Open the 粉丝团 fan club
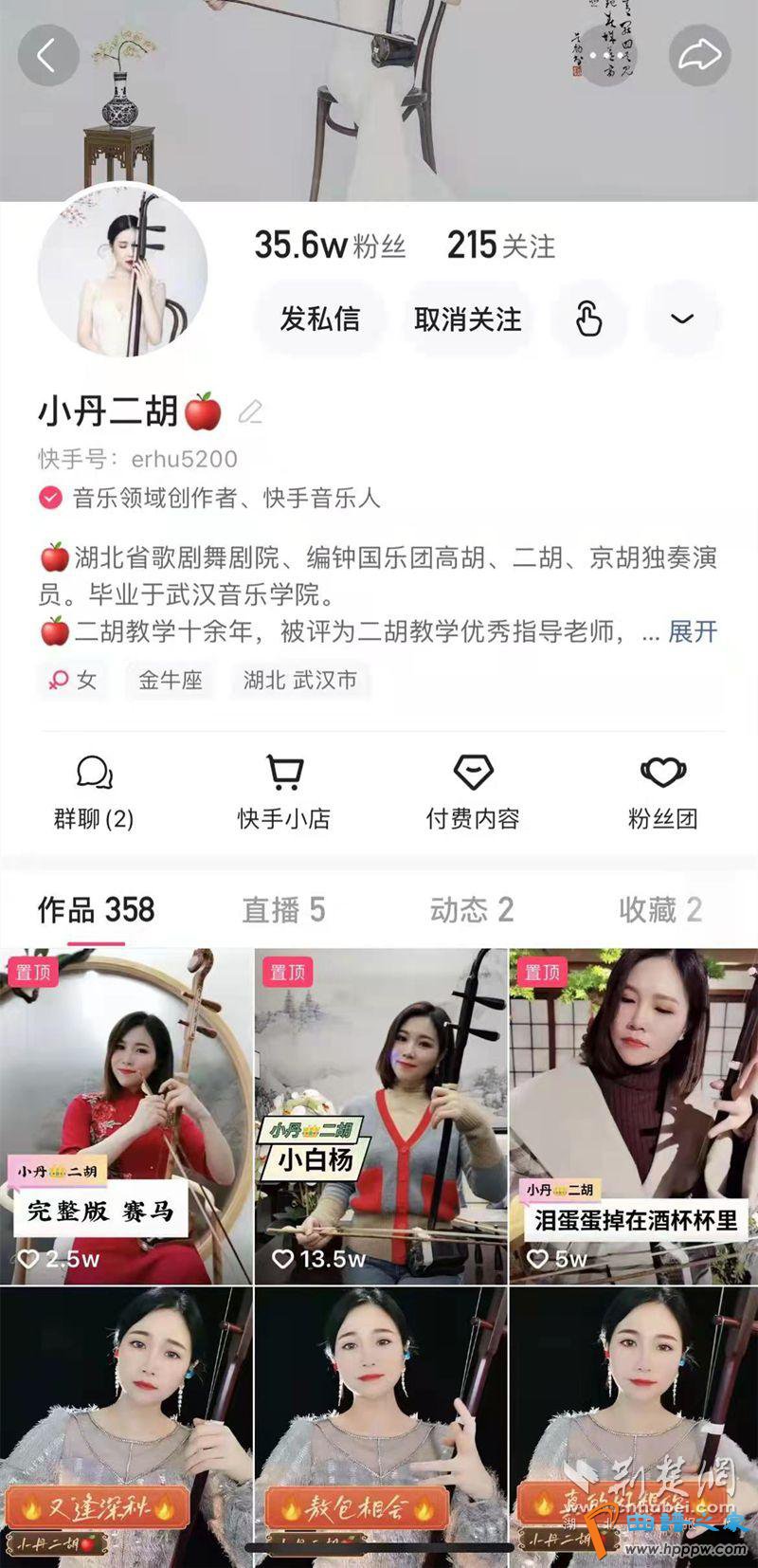Image resolution: width=758 pixels, height=1568 pixels. point(662,792)
